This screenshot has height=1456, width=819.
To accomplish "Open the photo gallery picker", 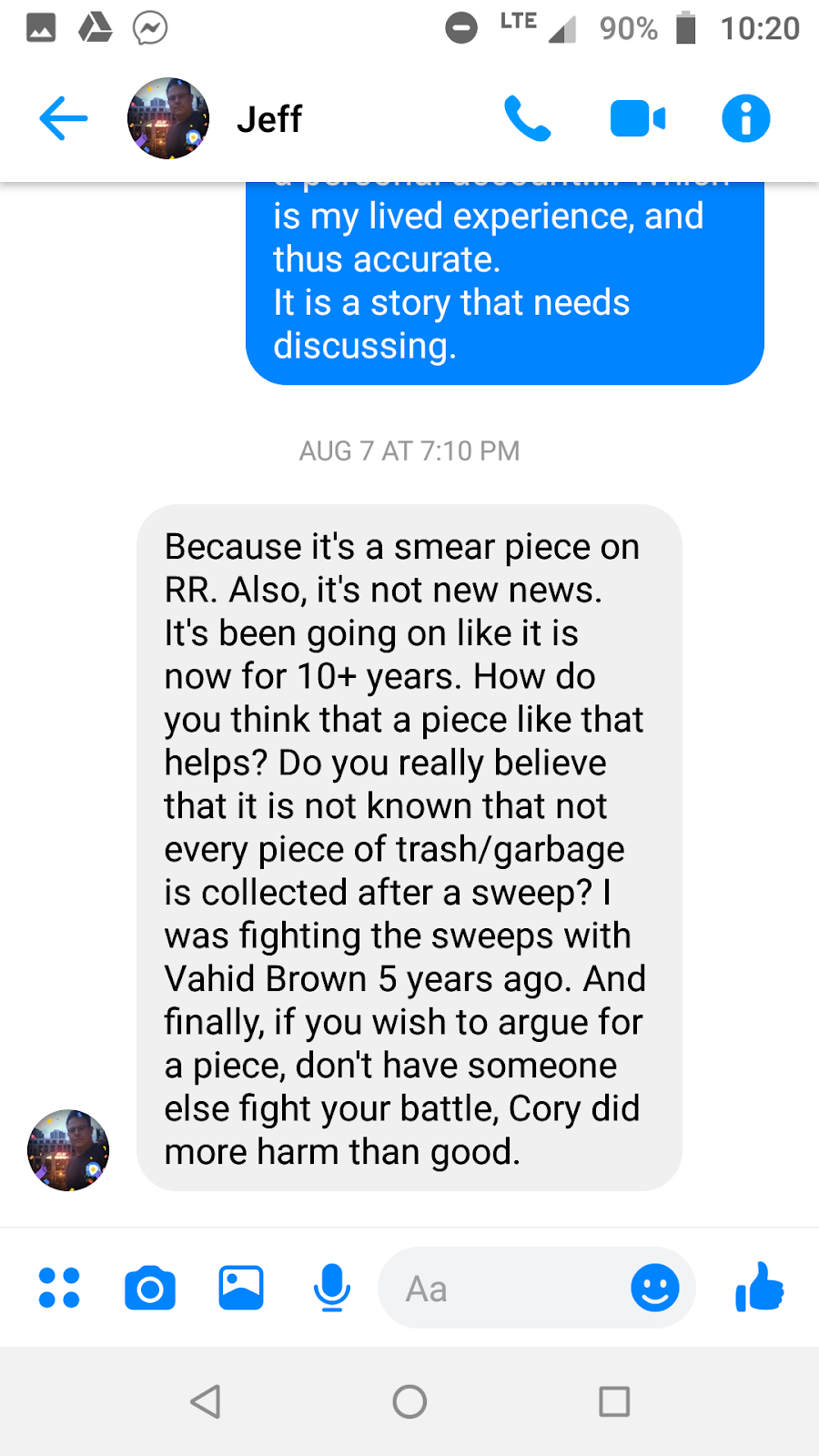I will [x=241, y=1288].
